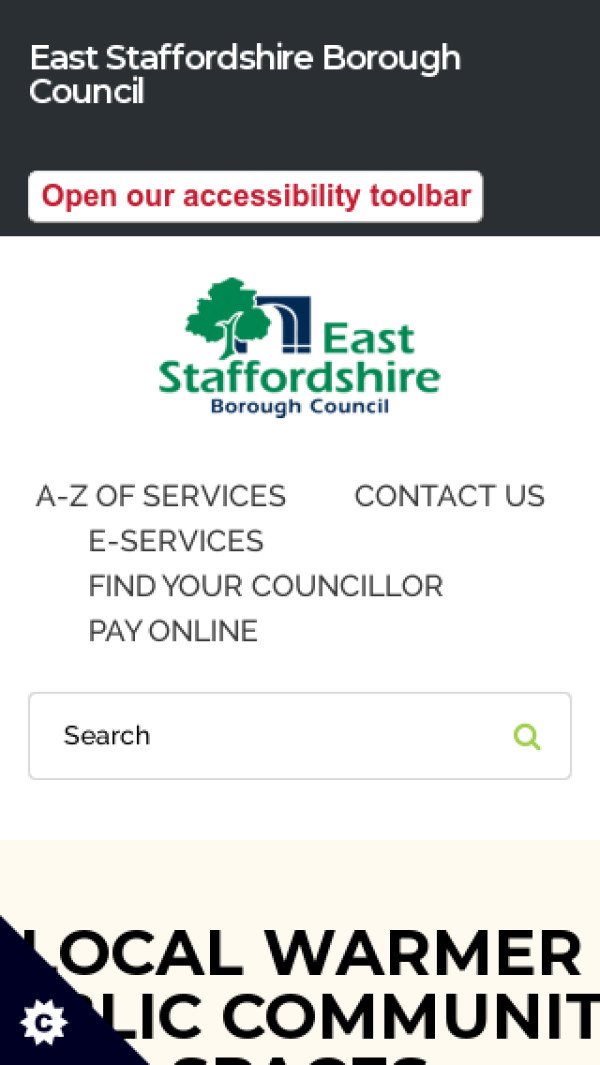The image size is (600, 1065).
Task: Tap the green search magnifier icon
Action: pyautogui.click(x=527, y=737)
